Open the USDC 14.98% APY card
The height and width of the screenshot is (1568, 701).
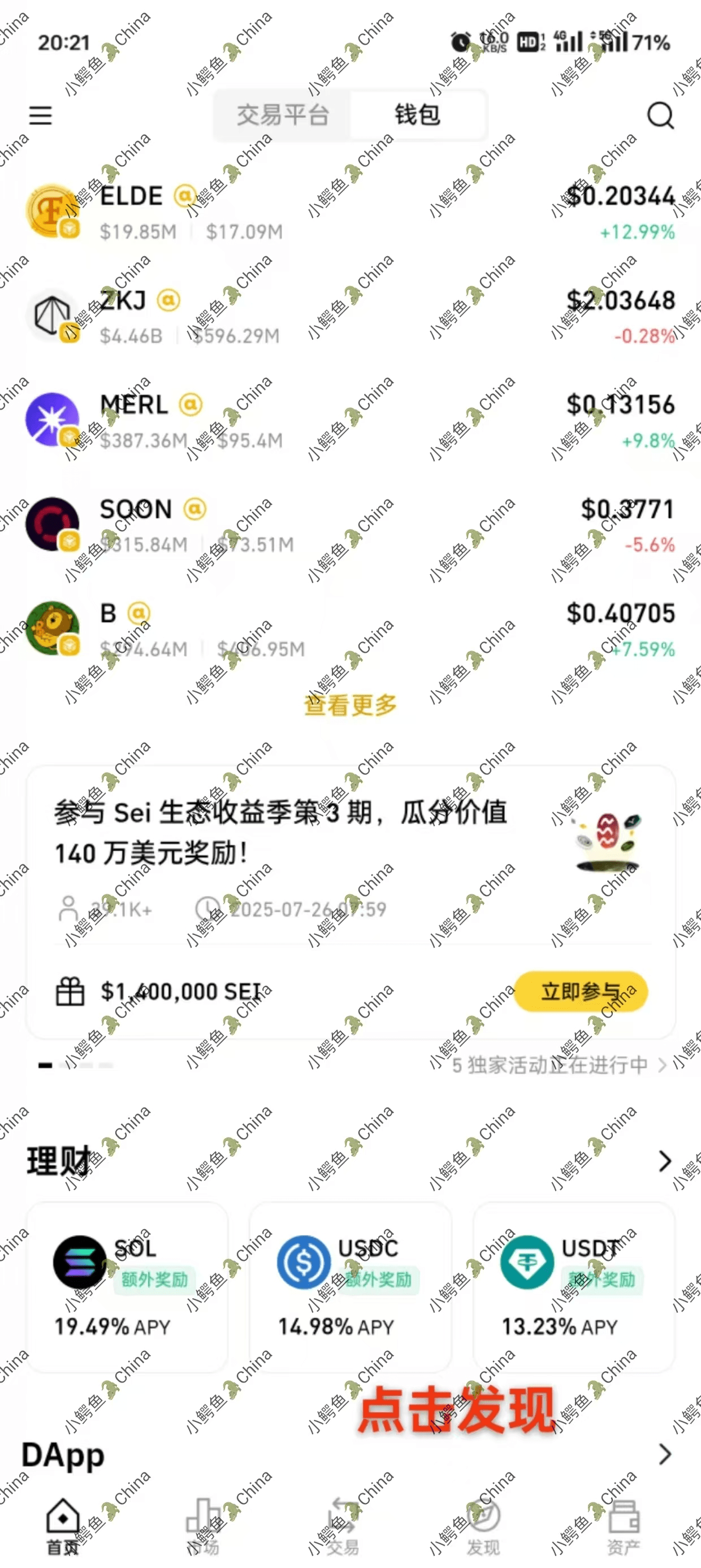[x=350, y=1287]
